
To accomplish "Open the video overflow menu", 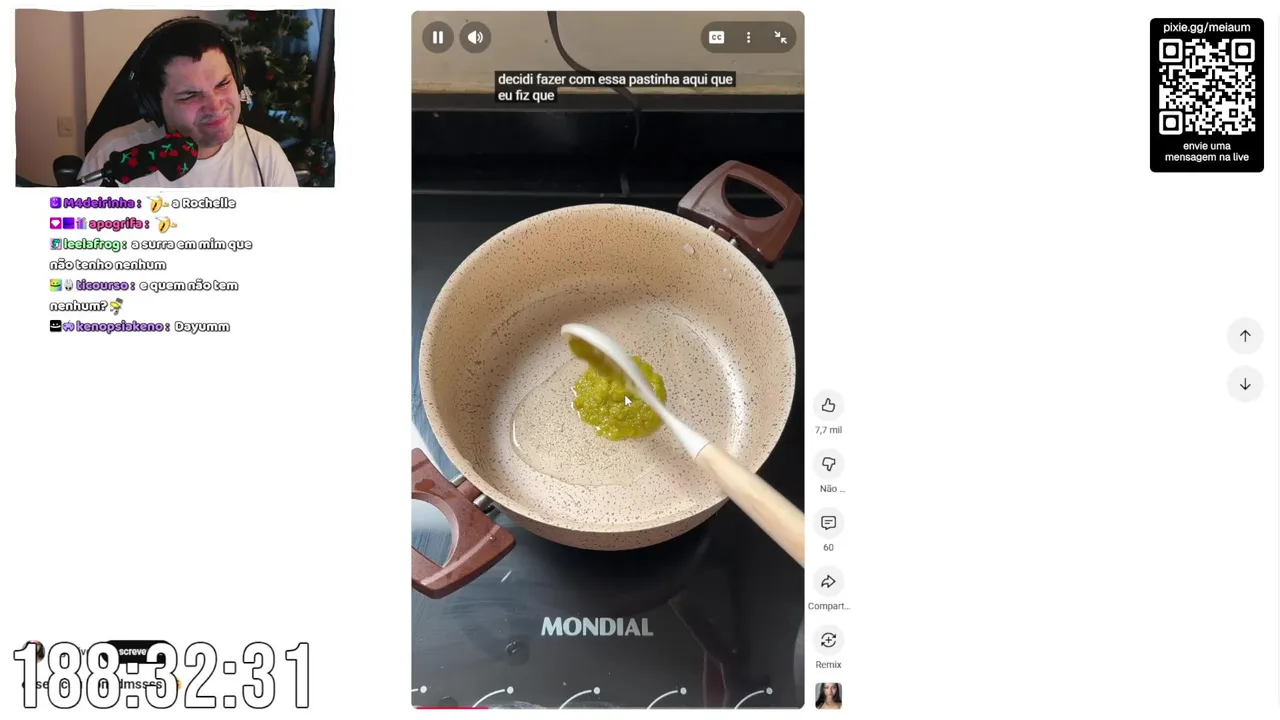I will [x=748, y=38].
